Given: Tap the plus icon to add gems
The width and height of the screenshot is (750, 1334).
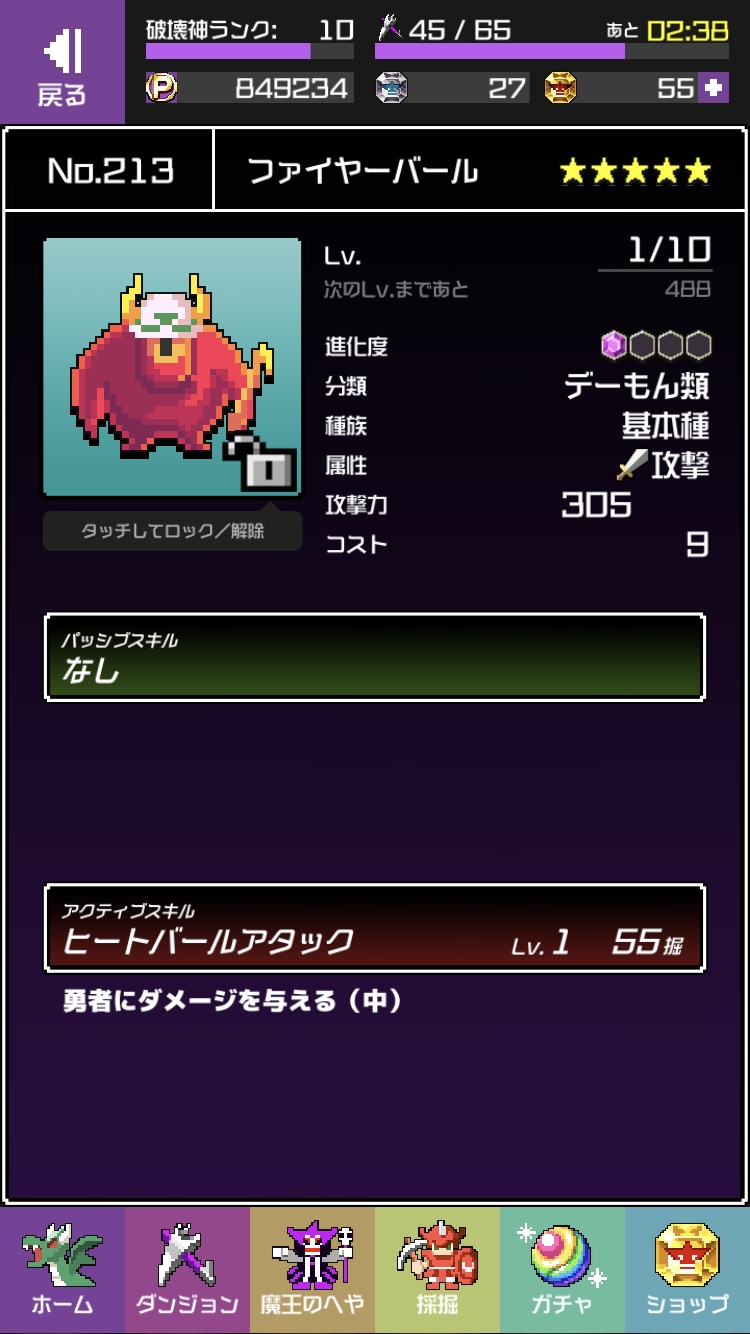Looking at the screenshot, I should click(x=713, y=88).
